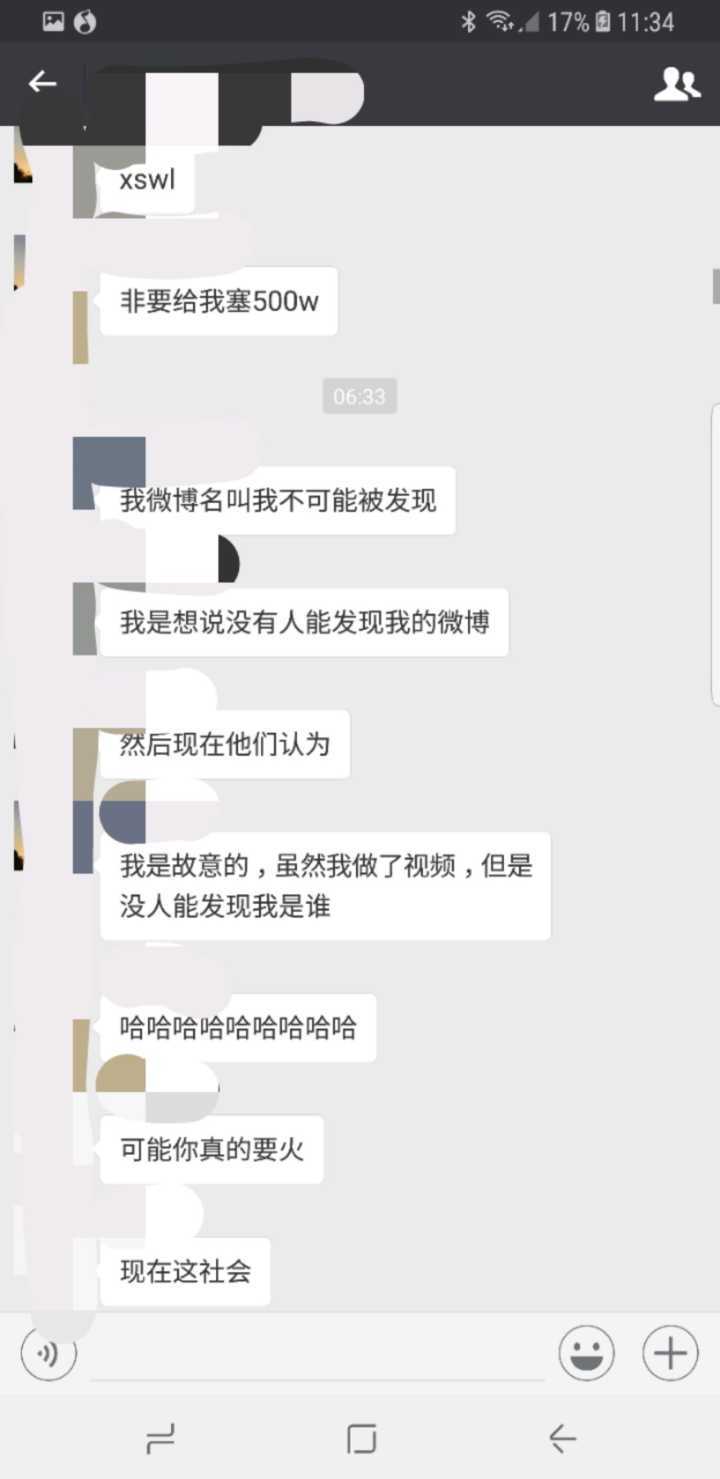
Task: Open the plus attachment menu
Action: (670, 1355)
